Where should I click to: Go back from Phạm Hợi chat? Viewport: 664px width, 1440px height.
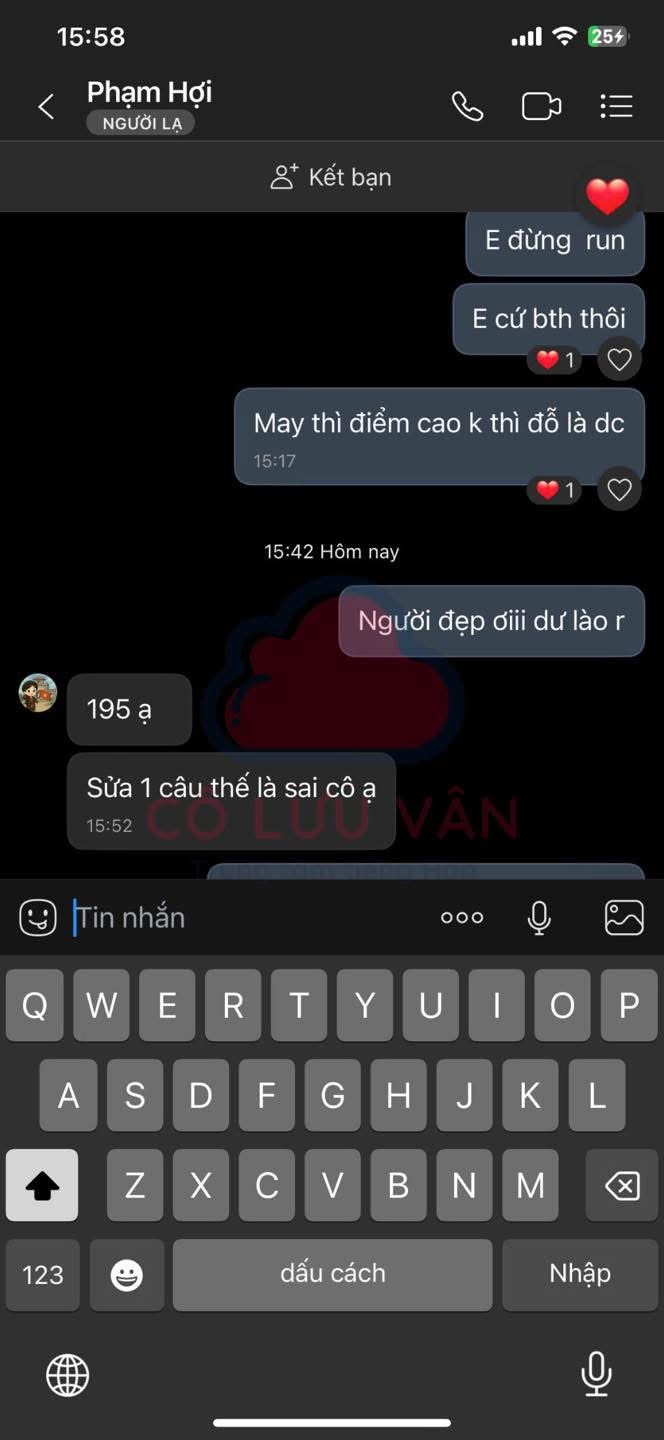click(x=46, y=107)
